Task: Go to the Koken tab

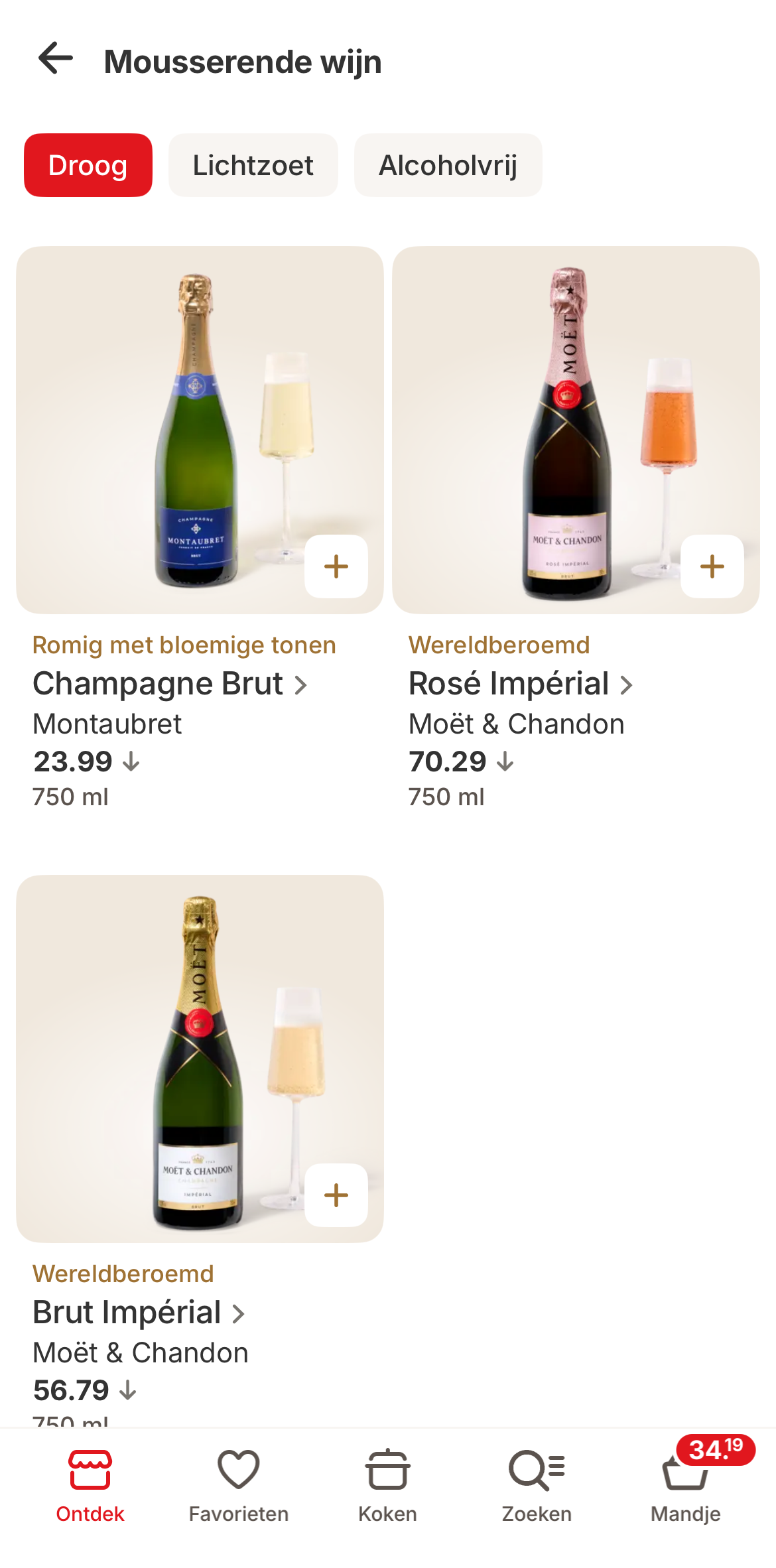Action: click(x=387, y=1486)
